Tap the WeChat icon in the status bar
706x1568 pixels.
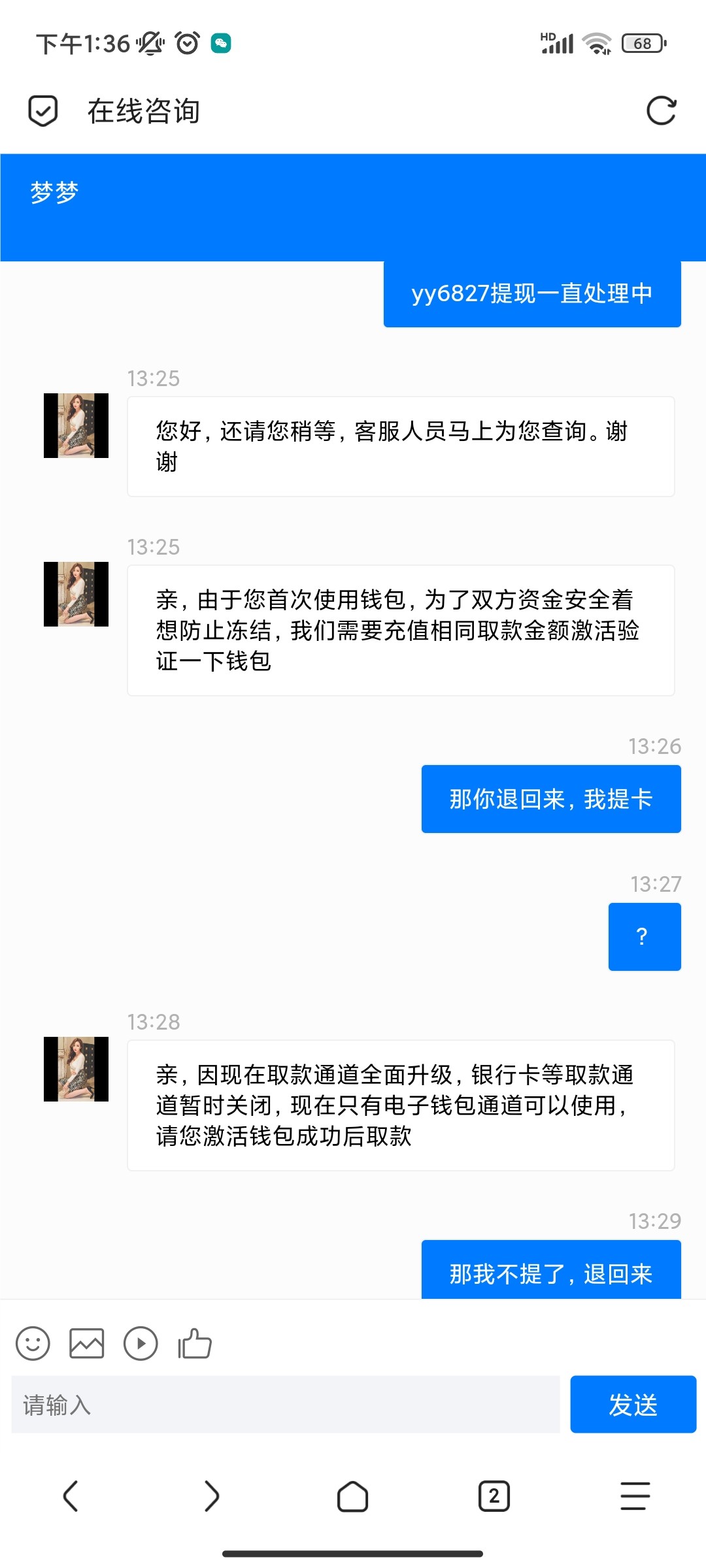221,42
